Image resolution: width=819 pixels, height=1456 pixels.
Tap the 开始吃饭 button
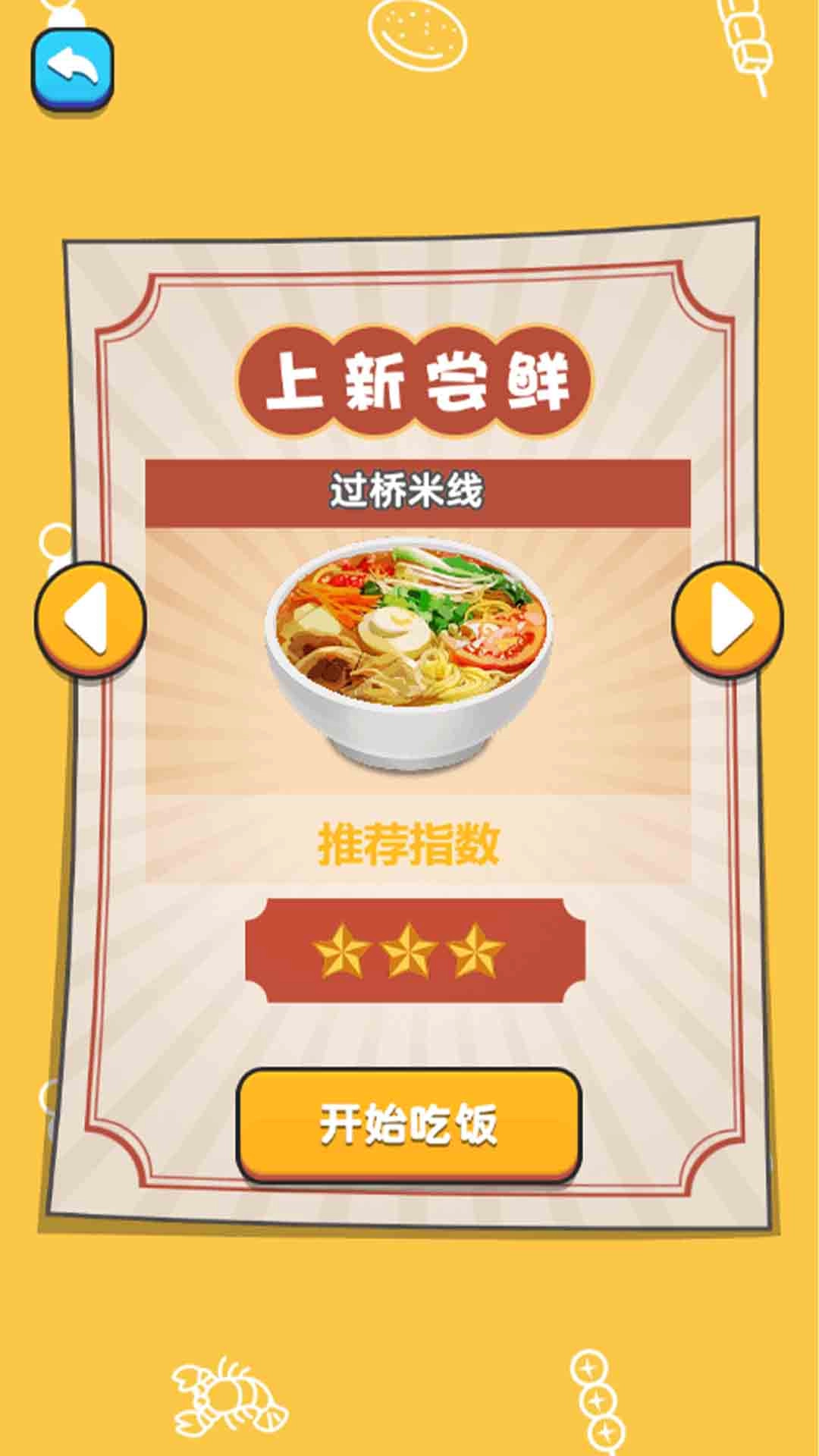click(x=409, y=1124)
